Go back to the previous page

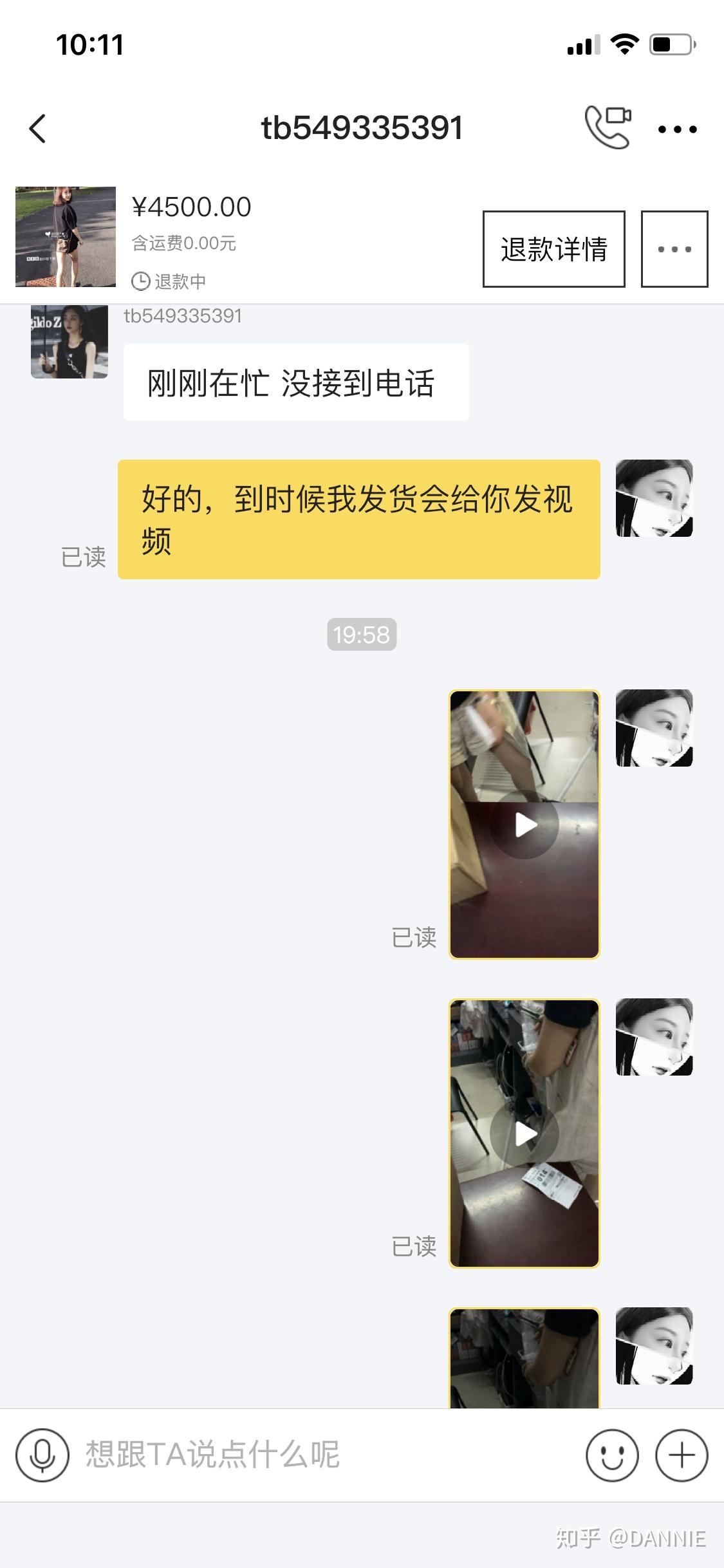(x=38, y=128)
